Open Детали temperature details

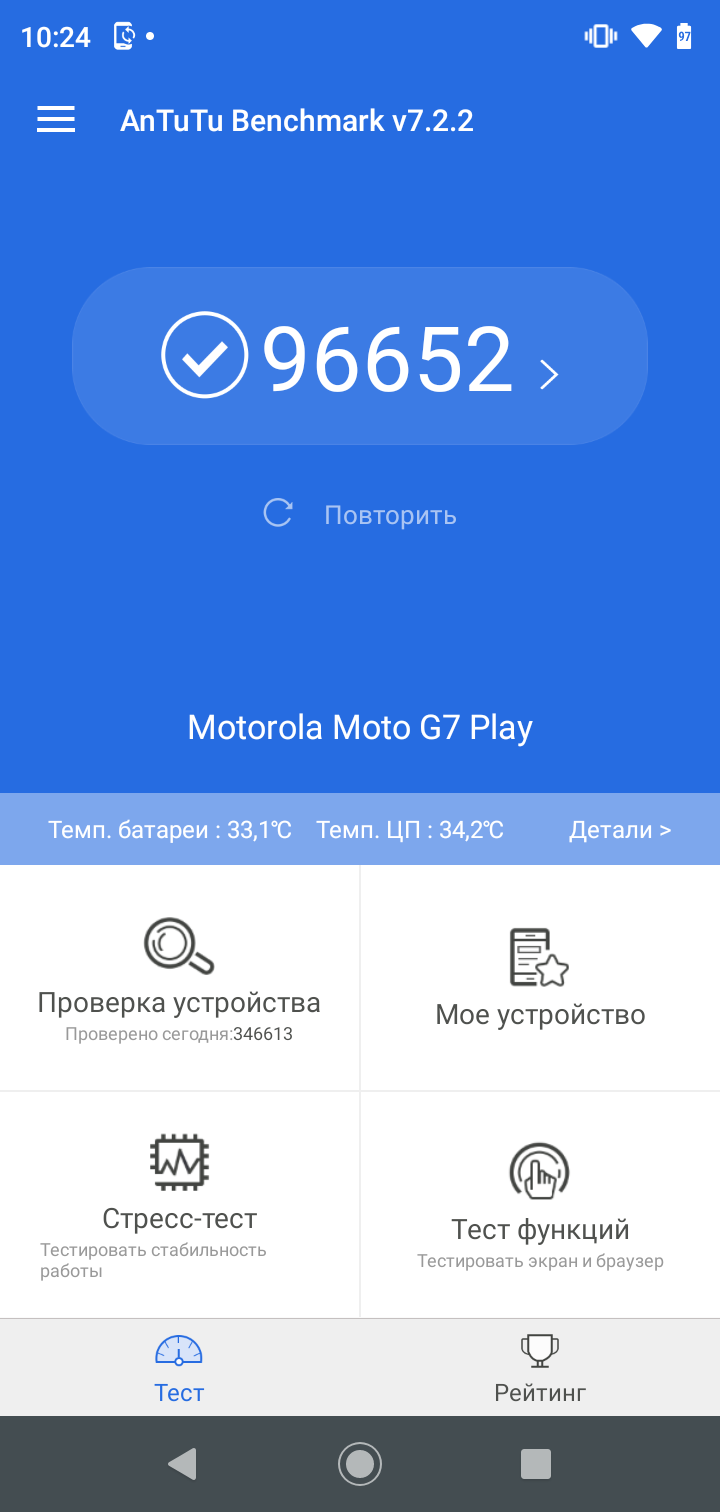pos(619,830)
